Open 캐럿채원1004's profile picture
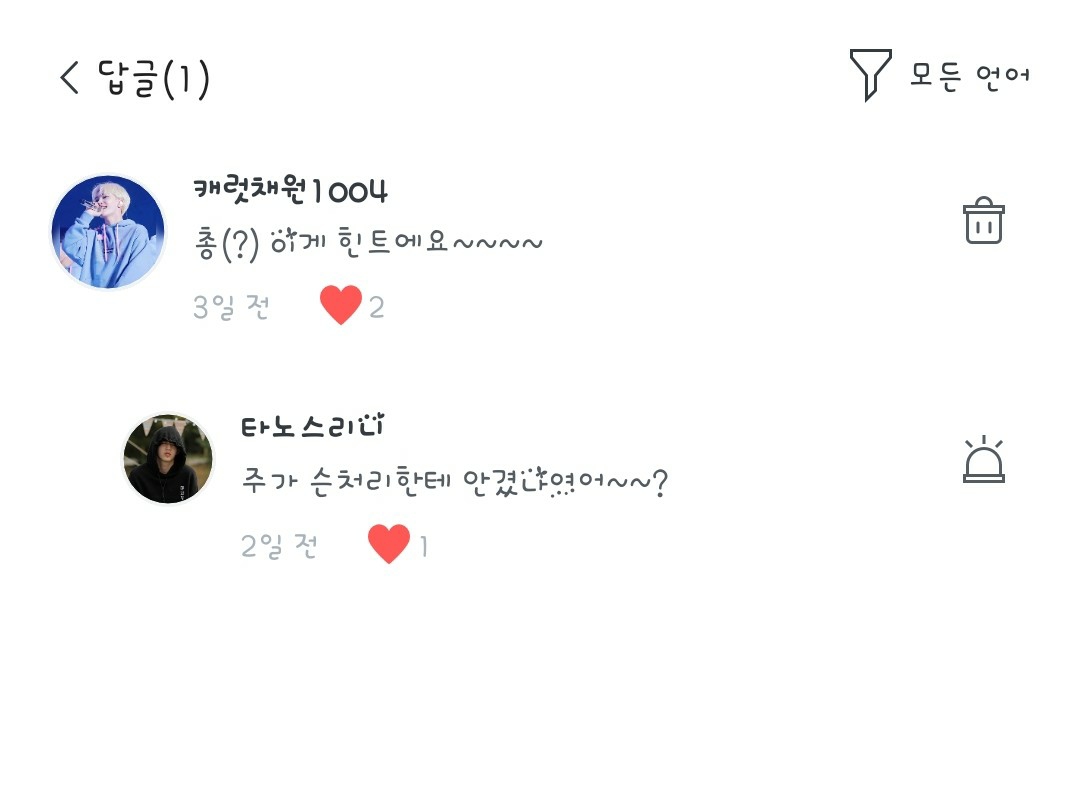This screenshot has width=1080, height=810. (108, 232)
